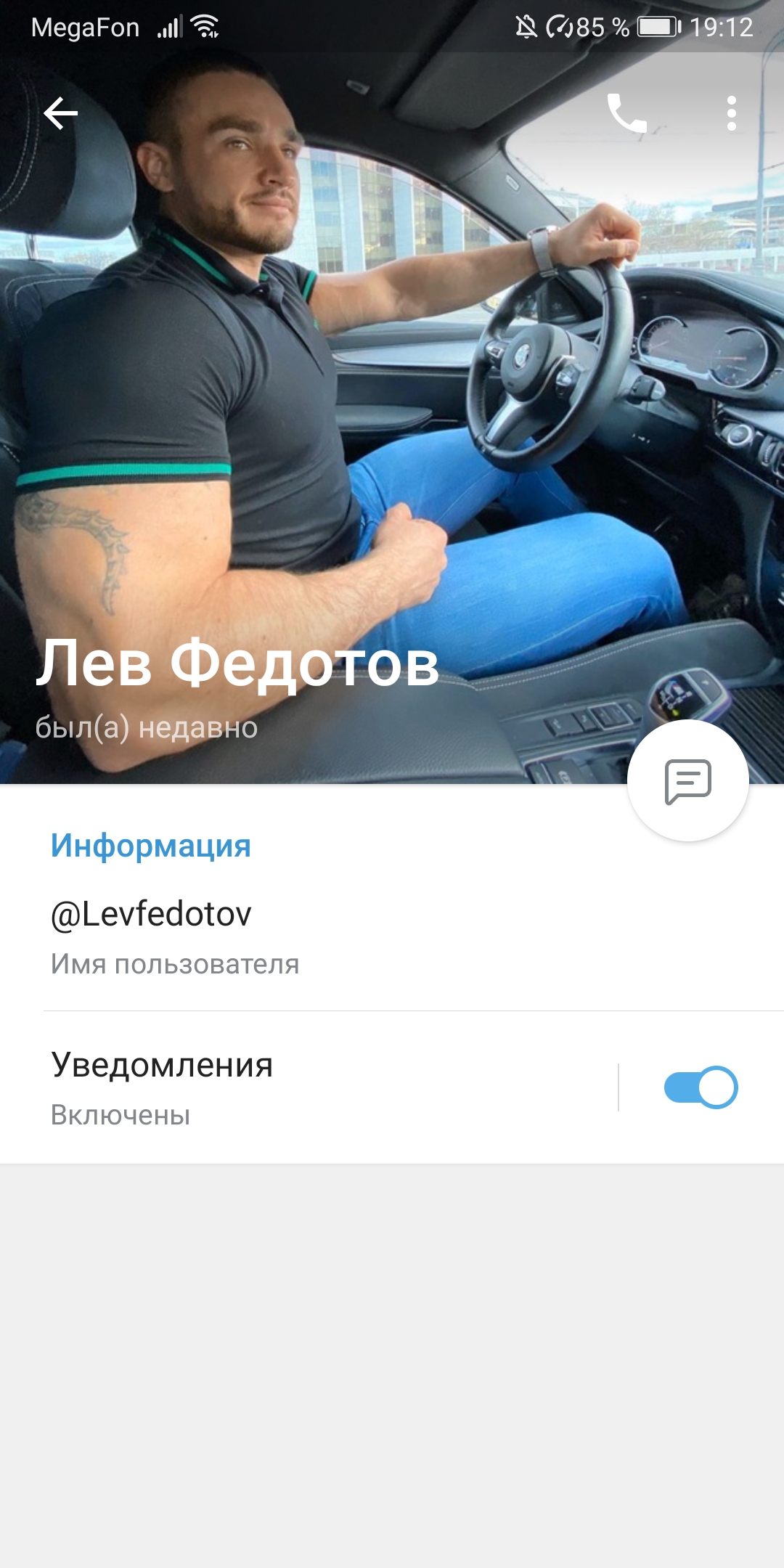The width and height of the screenshot is (784, 1568).
Task: Open chat via the message button
Action: [x=688, y=781]
